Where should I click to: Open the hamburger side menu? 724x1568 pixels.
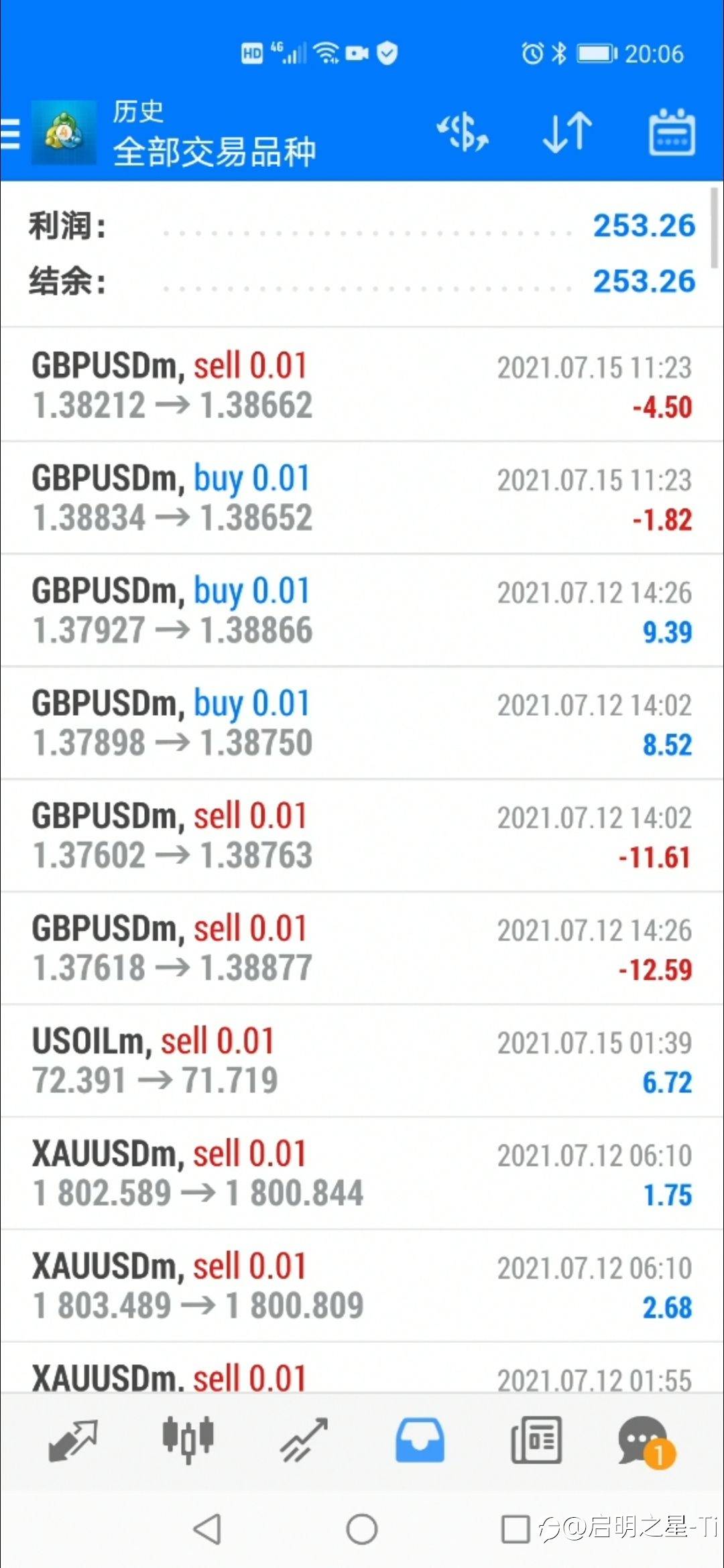pyautogui.click(x=10, y=132)
